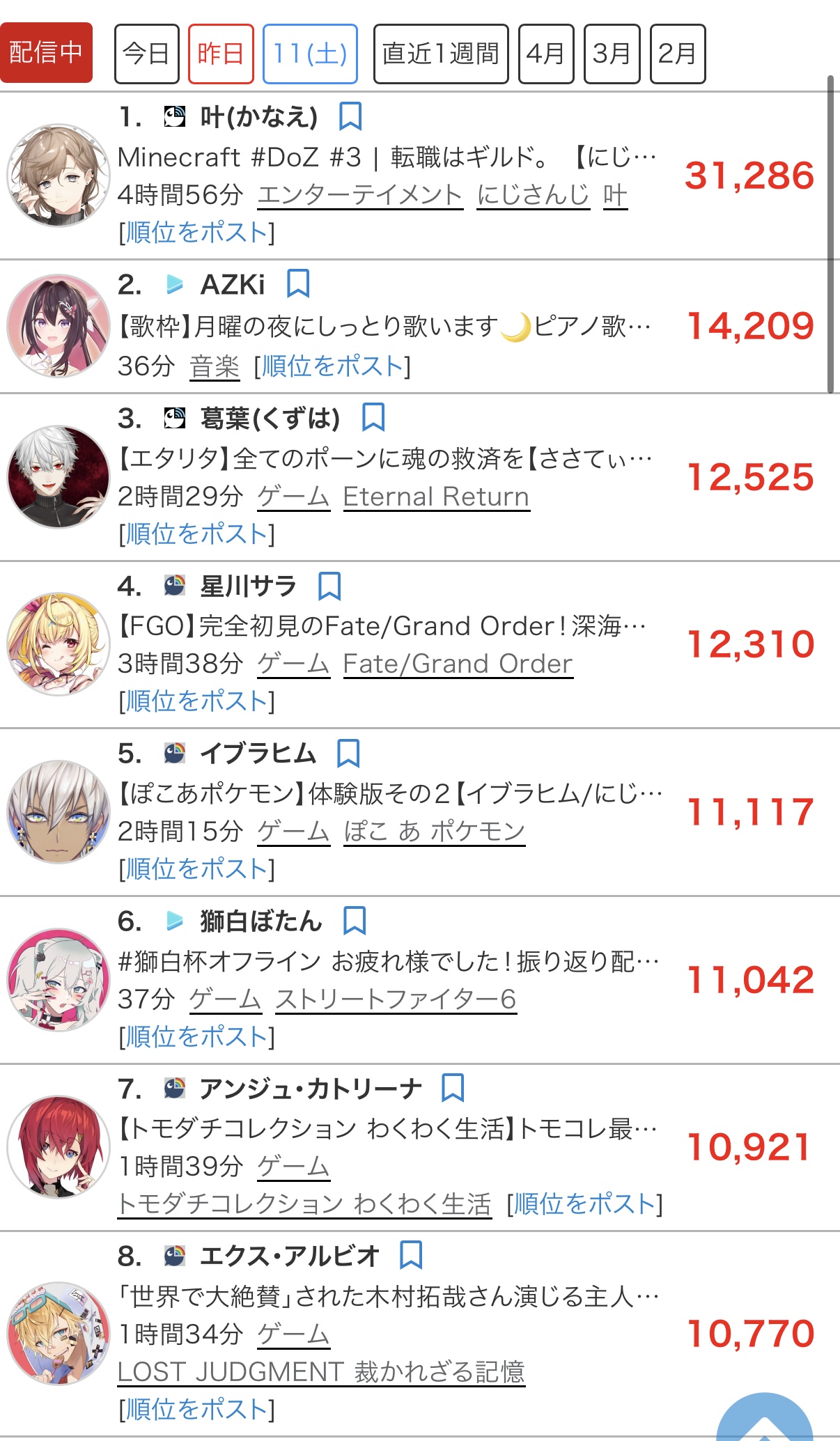Open the LOST JUDGMENT 裁かれざる記憶 link

321,1372
